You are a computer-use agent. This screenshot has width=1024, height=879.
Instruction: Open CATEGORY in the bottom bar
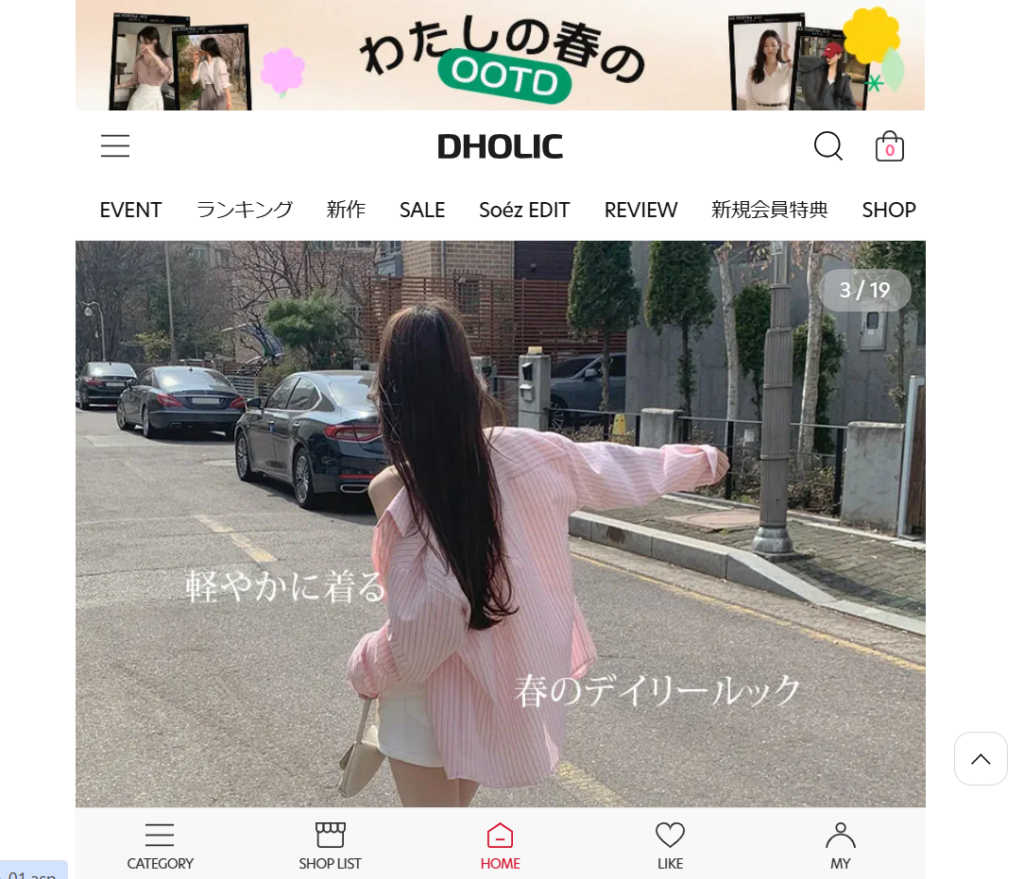160,845
